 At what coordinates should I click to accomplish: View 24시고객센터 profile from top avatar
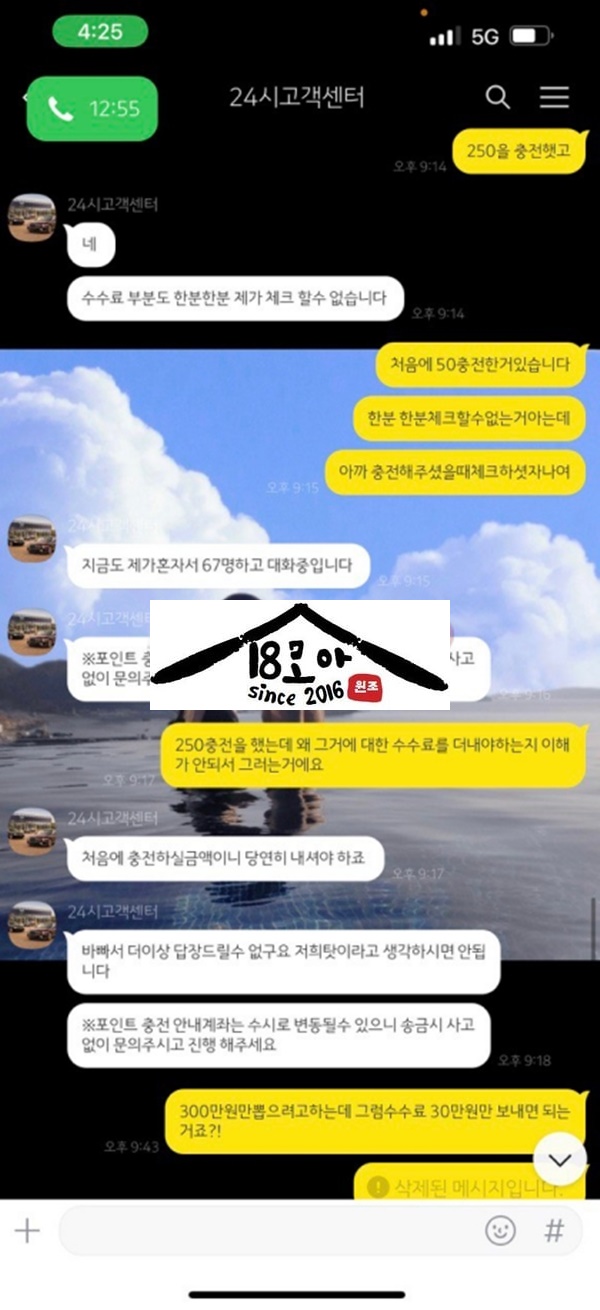point(32,218)
